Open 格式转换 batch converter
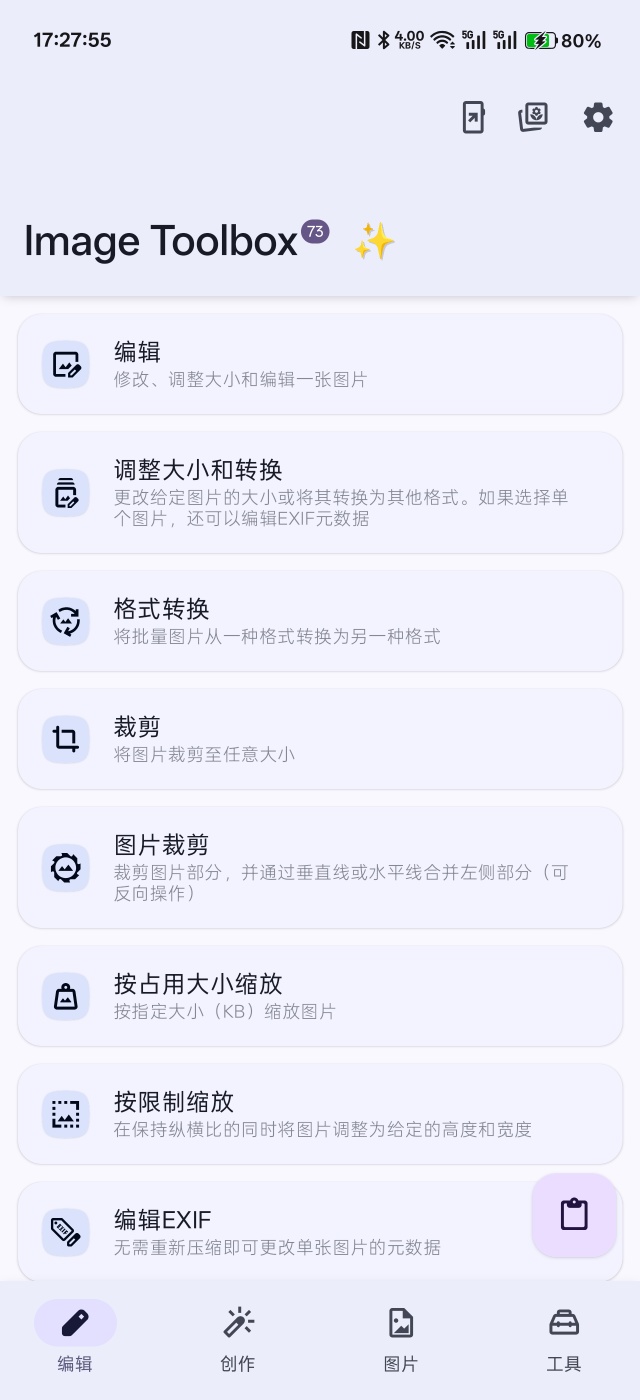The height and width of the screenshot is (1400, 640). pyautogui.click(x=320, y=621)
